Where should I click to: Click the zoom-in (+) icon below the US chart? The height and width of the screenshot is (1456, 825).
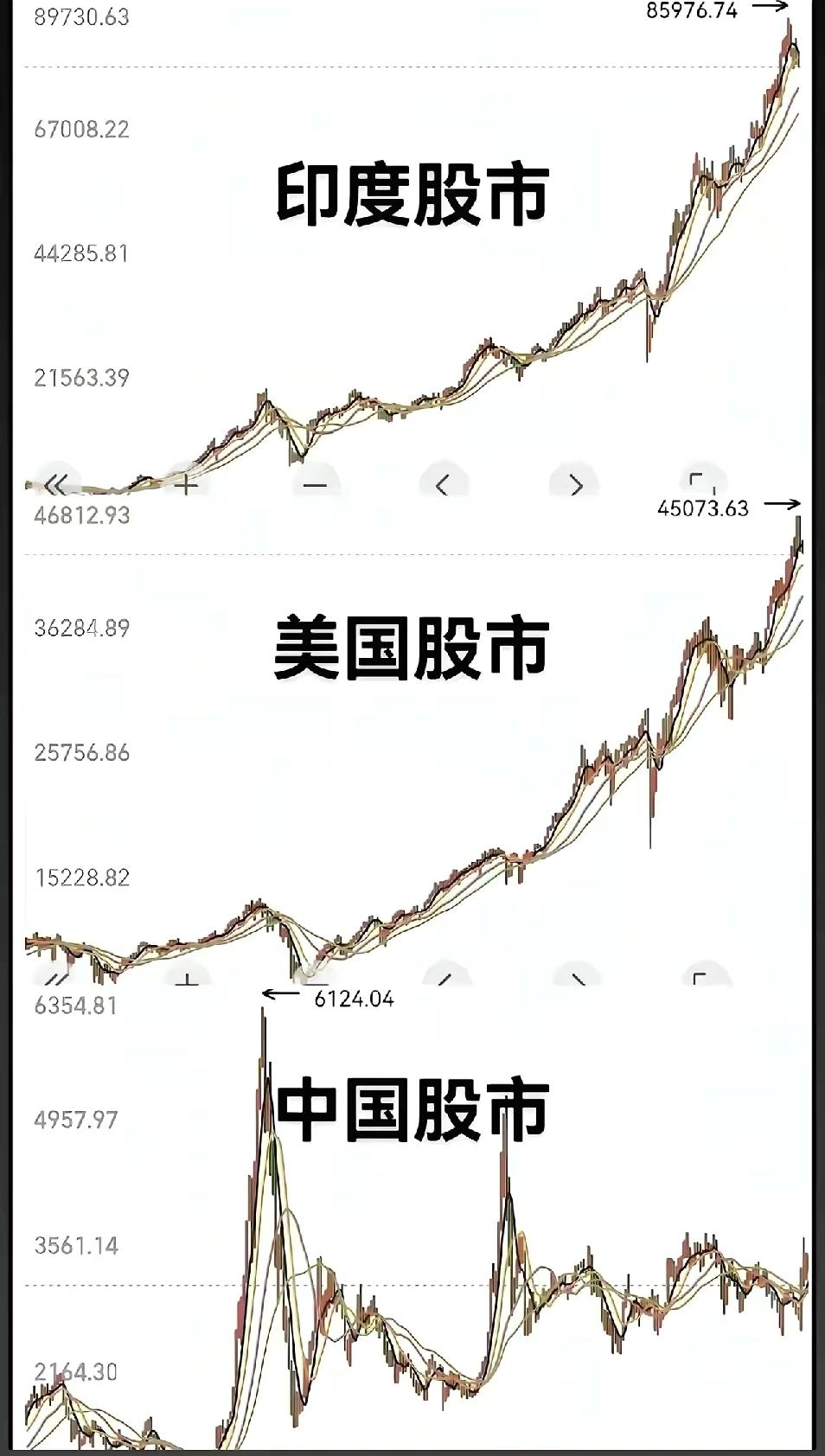(x=184, y=980)
